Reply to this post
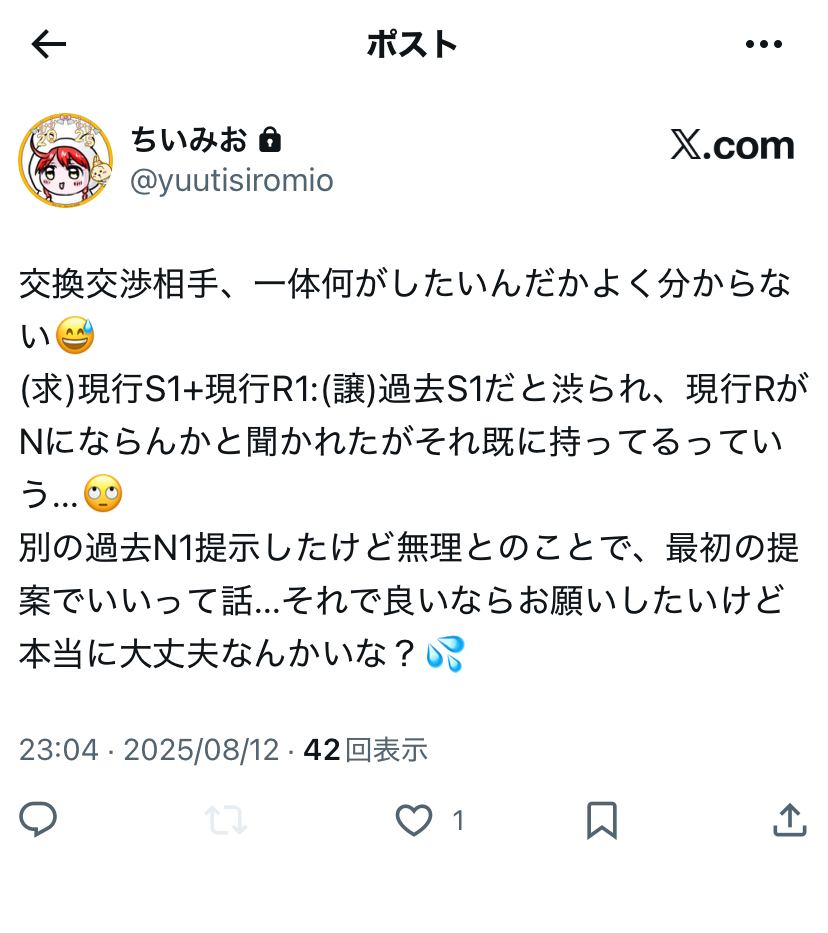 point(38,821)
